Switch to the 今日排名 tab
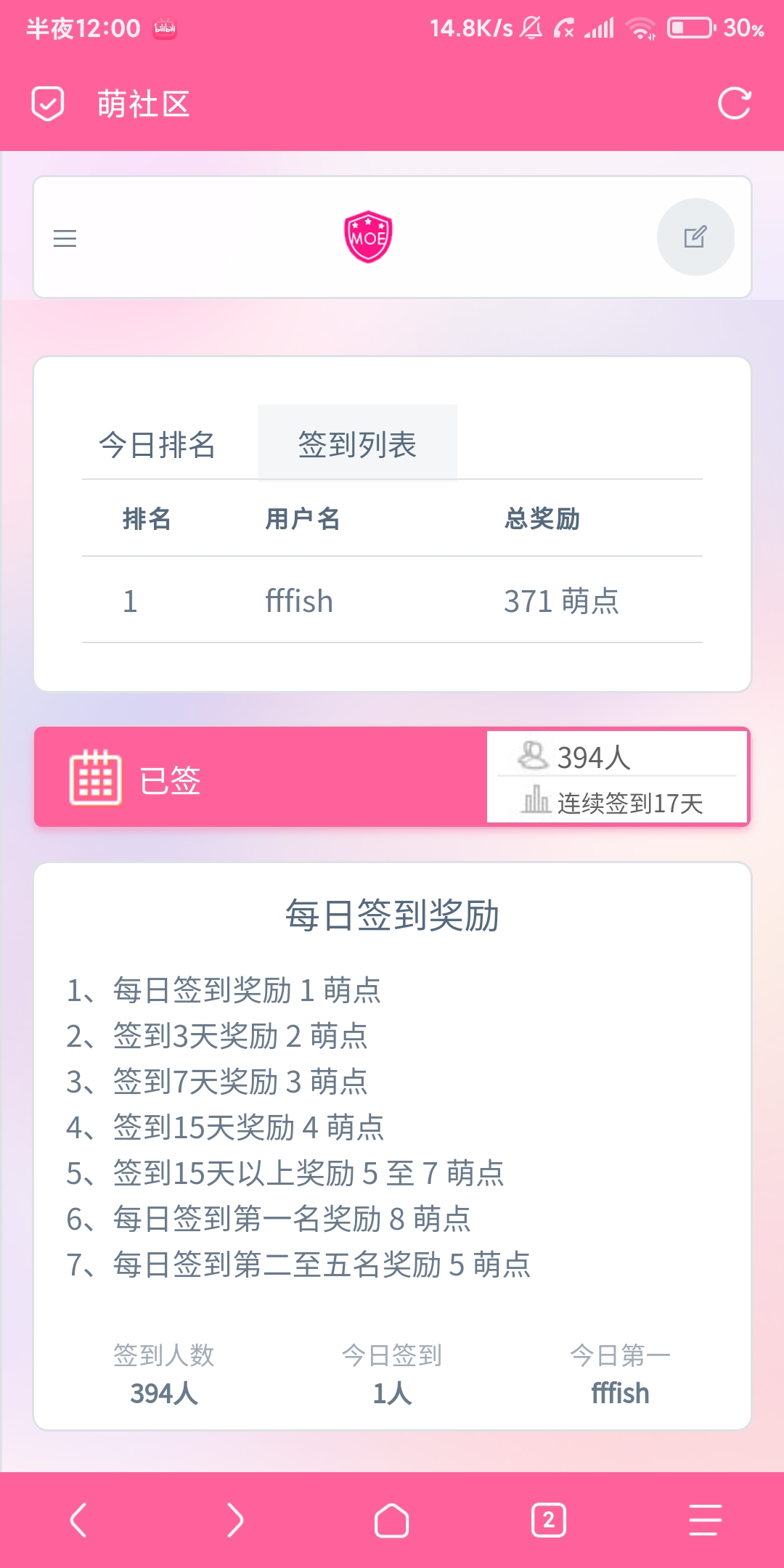 tap(158, 444)
